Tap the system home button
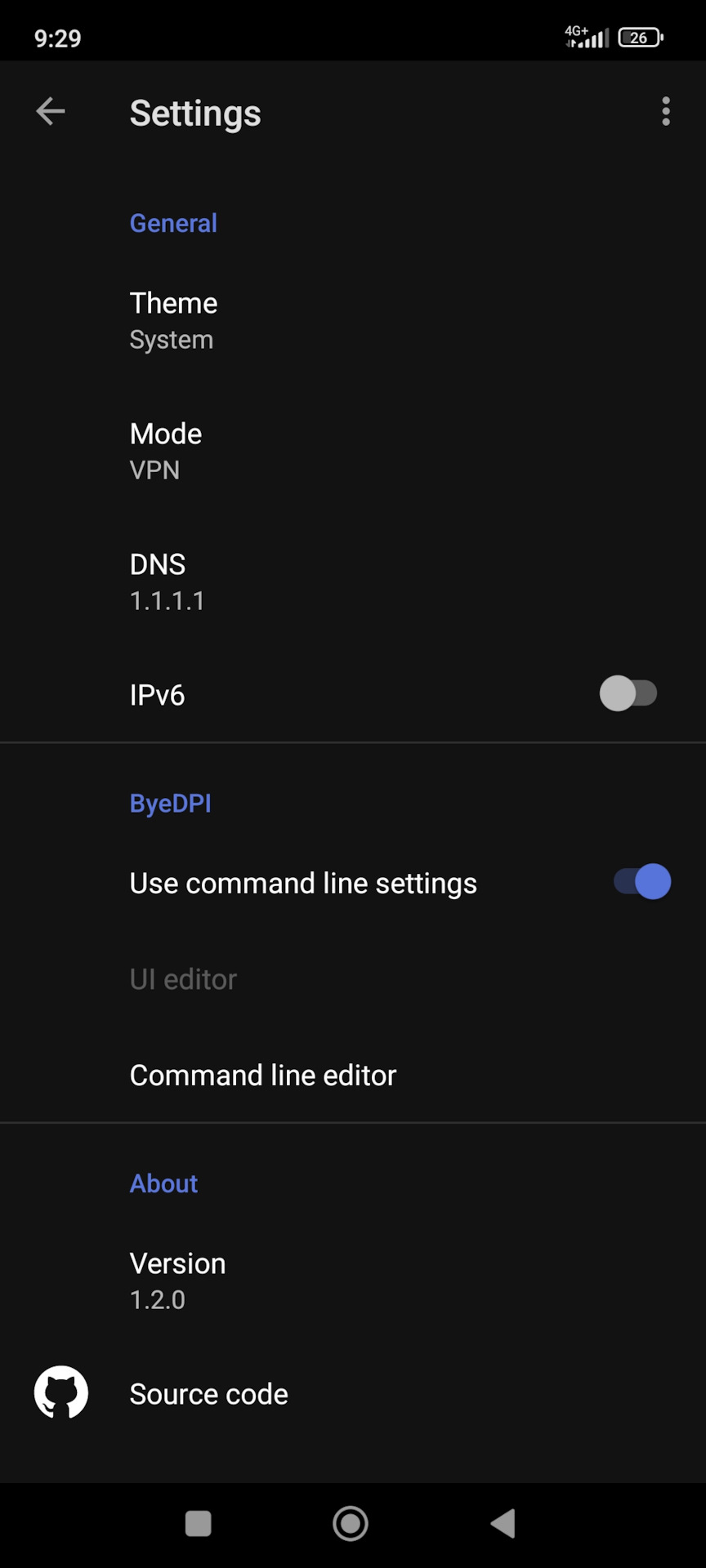706x1568 pixels. click(351, 1523)
